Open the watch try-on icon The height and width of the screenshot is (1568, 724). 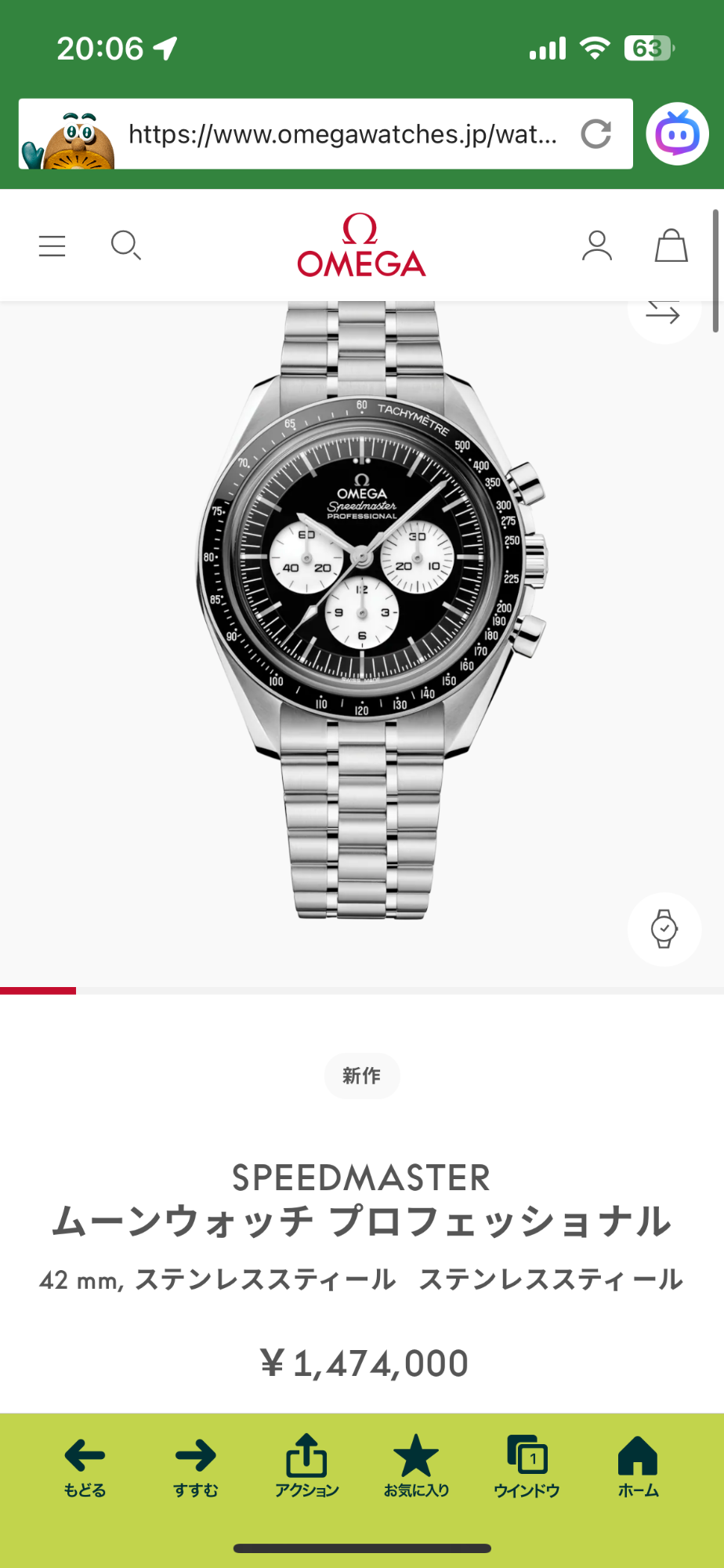point(664,929)
